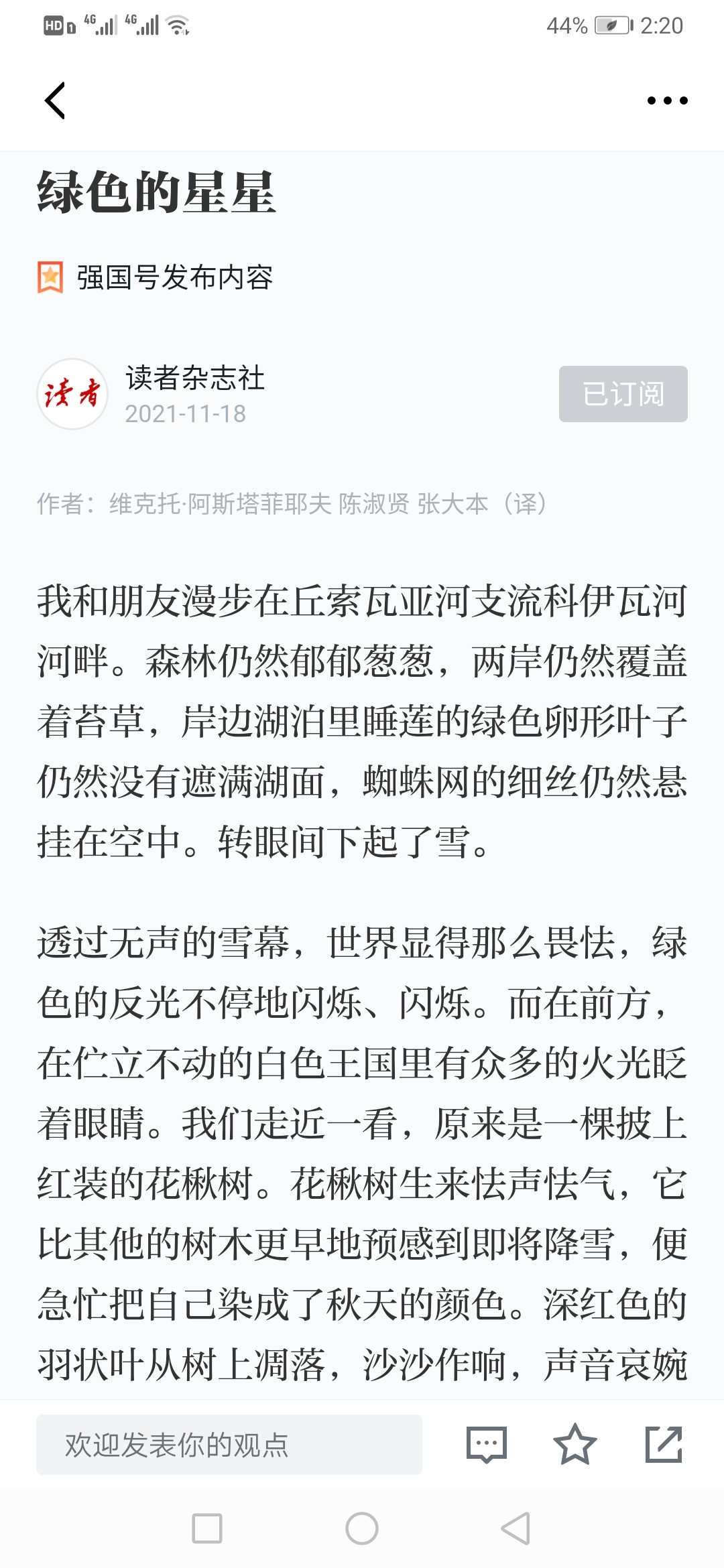
Task: Open recent apps from the navigation bar
Action: point(207,1528)
